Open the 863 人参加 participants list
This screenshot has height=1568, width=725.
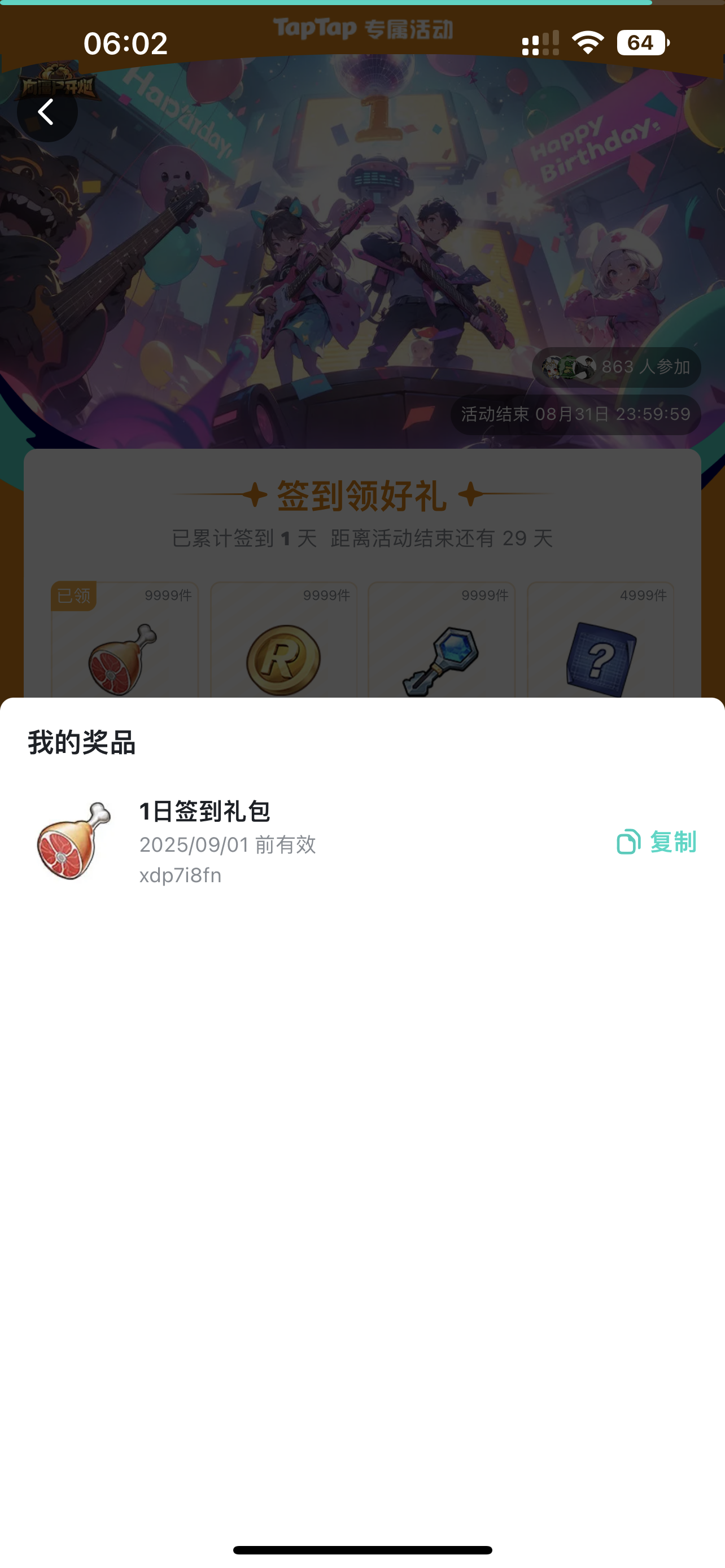[615, 367]
